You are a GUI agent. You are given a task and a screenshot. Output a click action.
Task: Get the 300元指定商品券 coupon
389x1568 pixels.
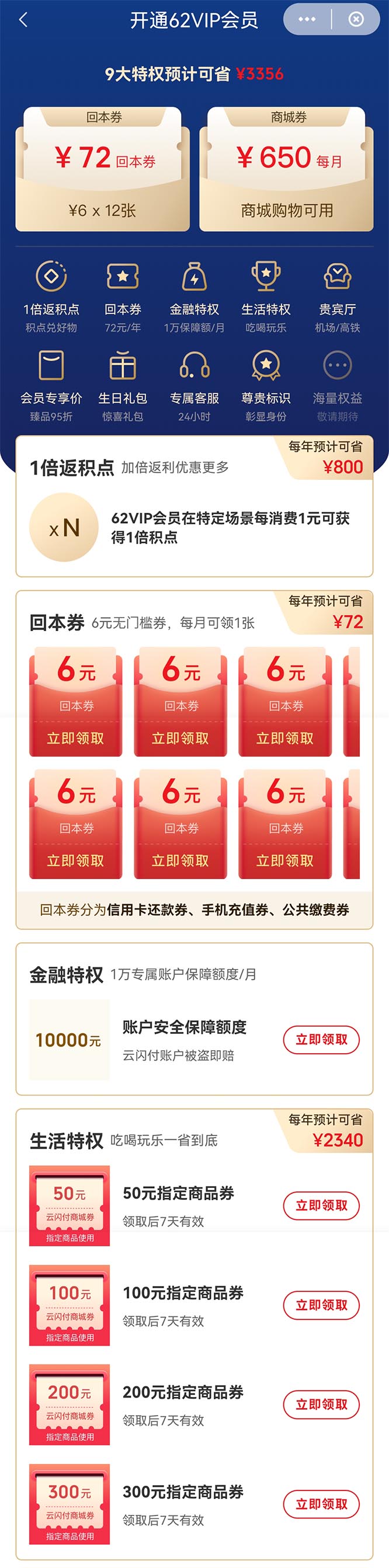point(321,1504)
